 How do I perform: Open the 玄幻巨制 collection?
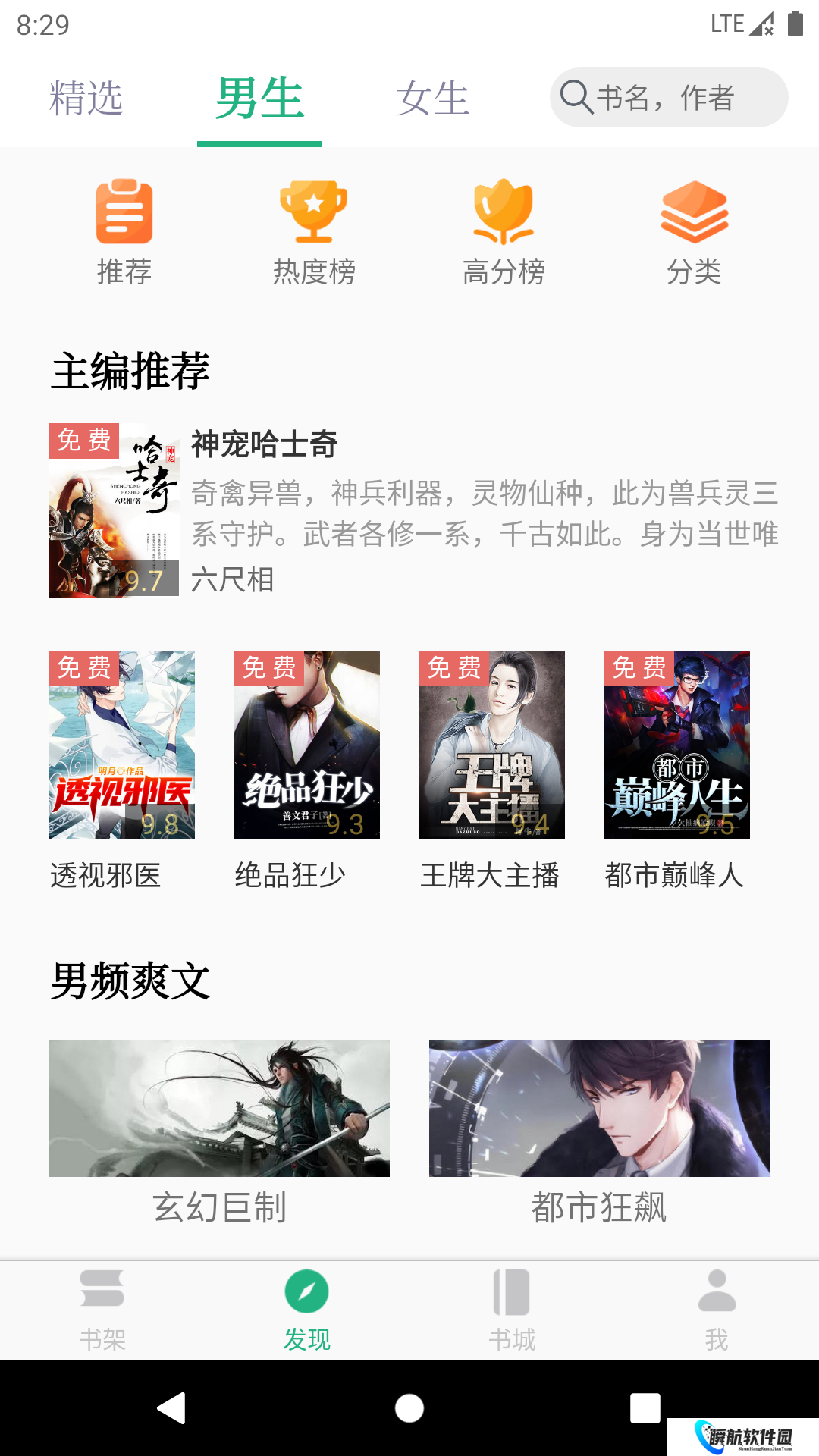coord(219,1109)
